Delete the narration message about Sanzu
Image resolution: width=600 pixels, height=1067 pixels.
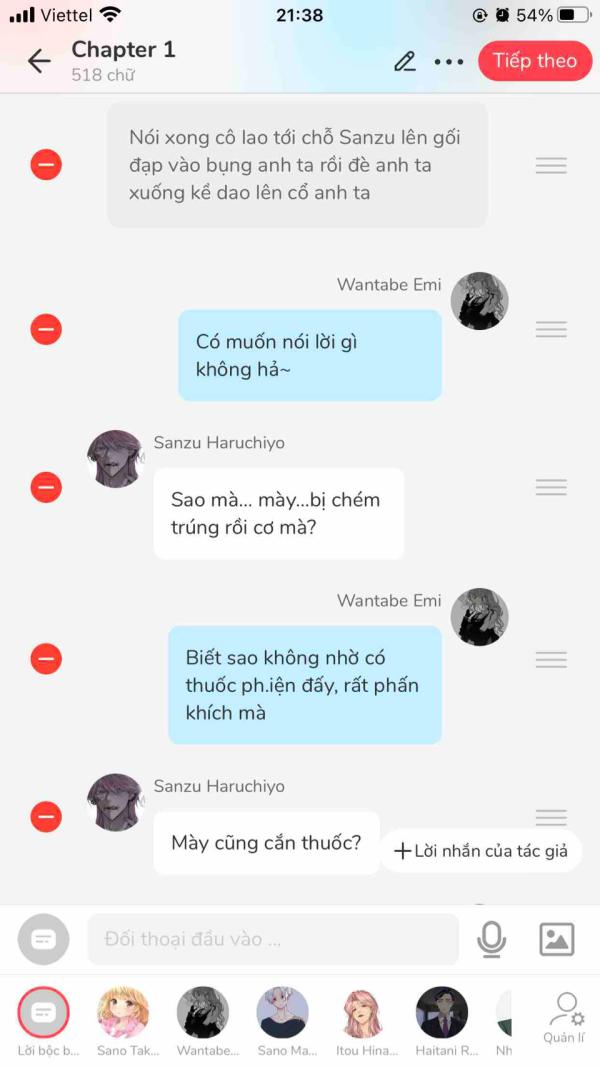click(x=46, y=165)
